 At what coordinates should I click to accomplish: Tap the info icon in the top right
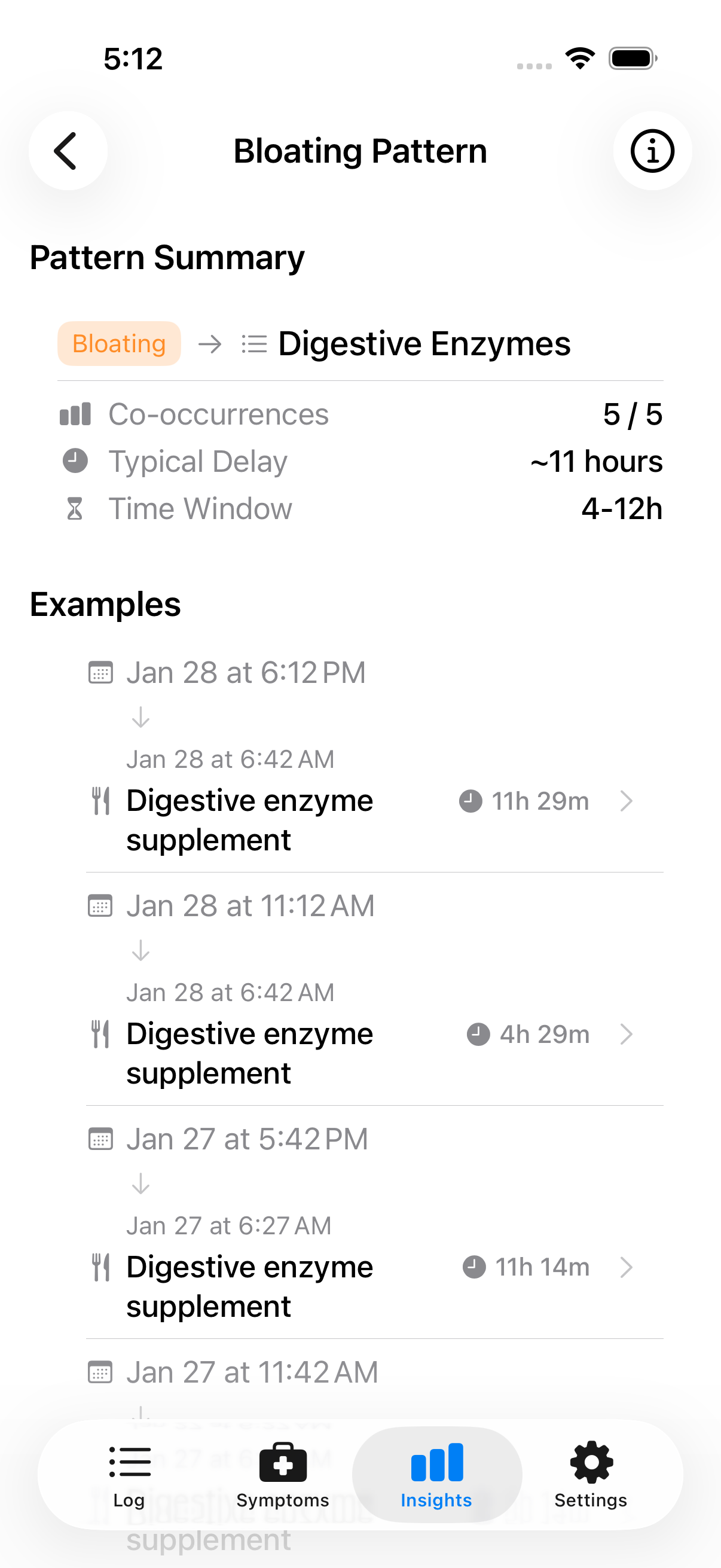click(x=652, y=151)
